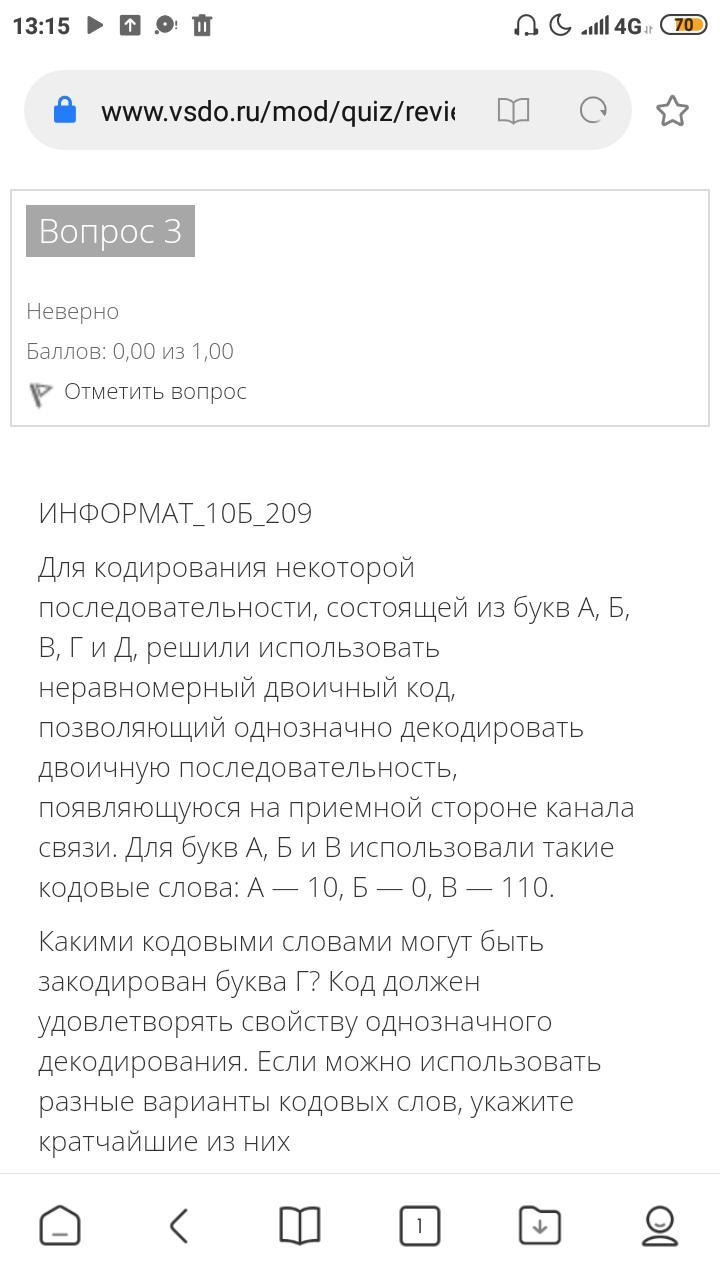
Task: Enable reader mode from address bar
Action: coord(513,111)
